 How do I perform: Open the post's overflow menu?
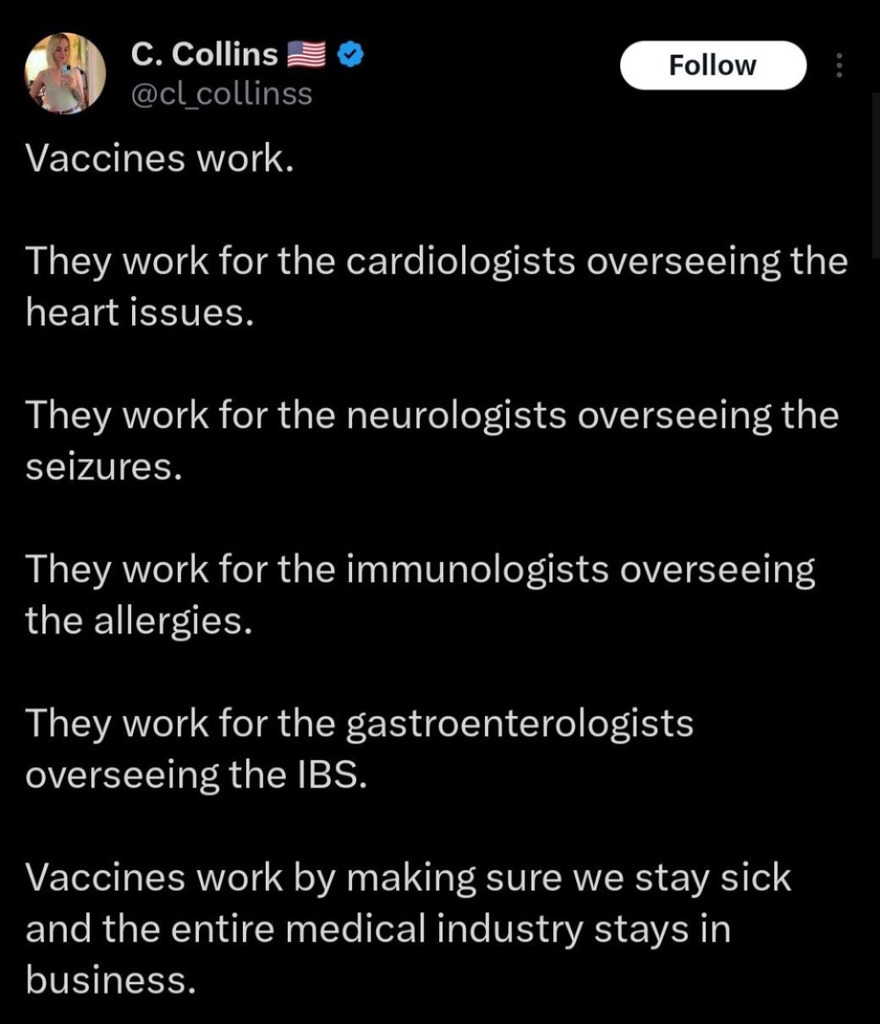click(x=838, y=66)
